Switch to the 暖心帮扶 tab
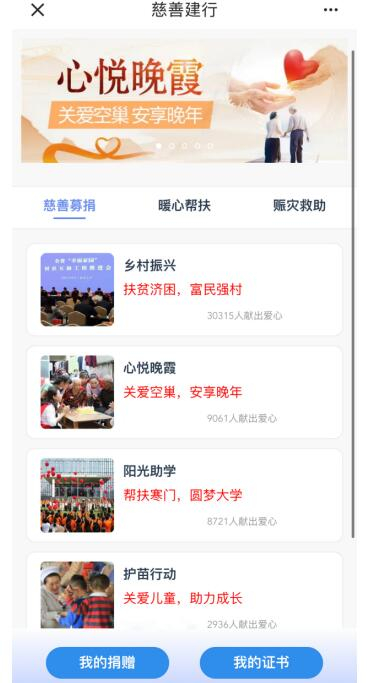The image size is (367, 683). [x=185, y=205]
